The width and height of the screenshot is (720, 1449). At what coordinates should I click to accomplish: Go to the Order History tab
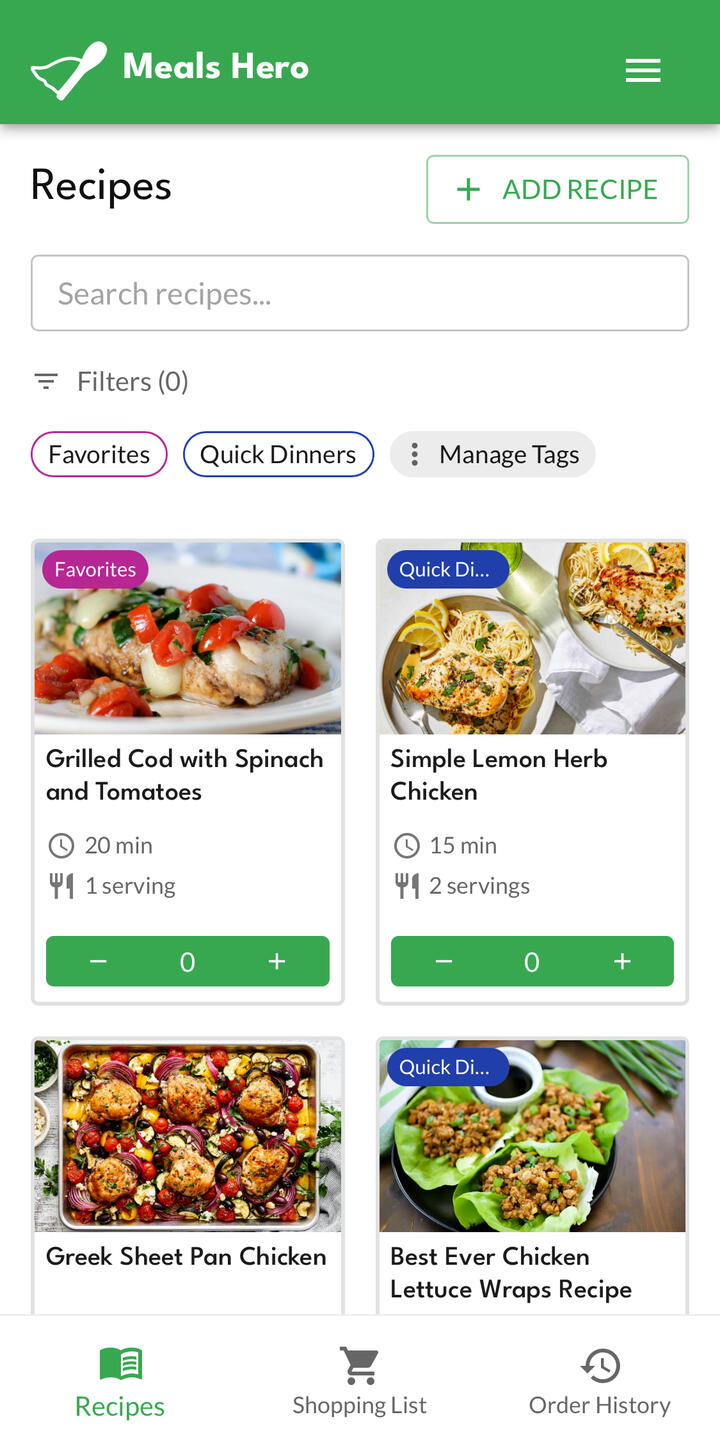click(600, 1381)
